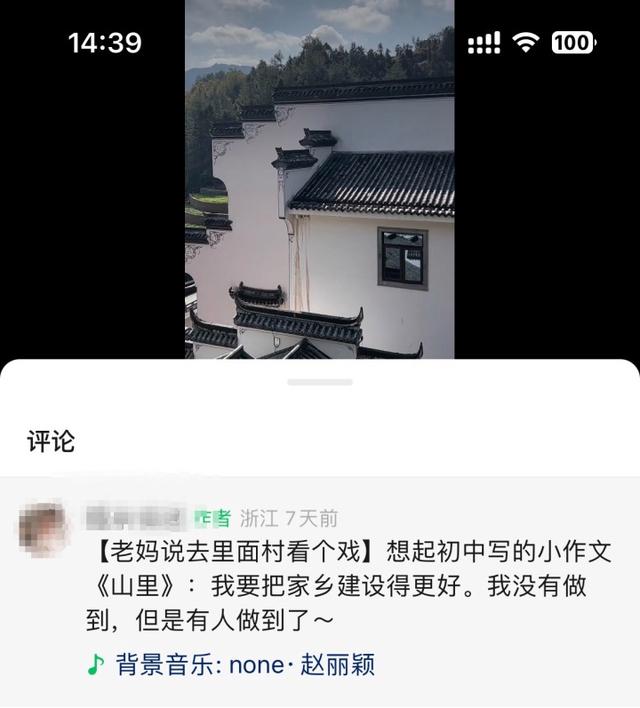Screen dimensions: 640x708
Task: Tap the comment sheet's drag handle
Action: pyautogui.click(x=320, y=382)
